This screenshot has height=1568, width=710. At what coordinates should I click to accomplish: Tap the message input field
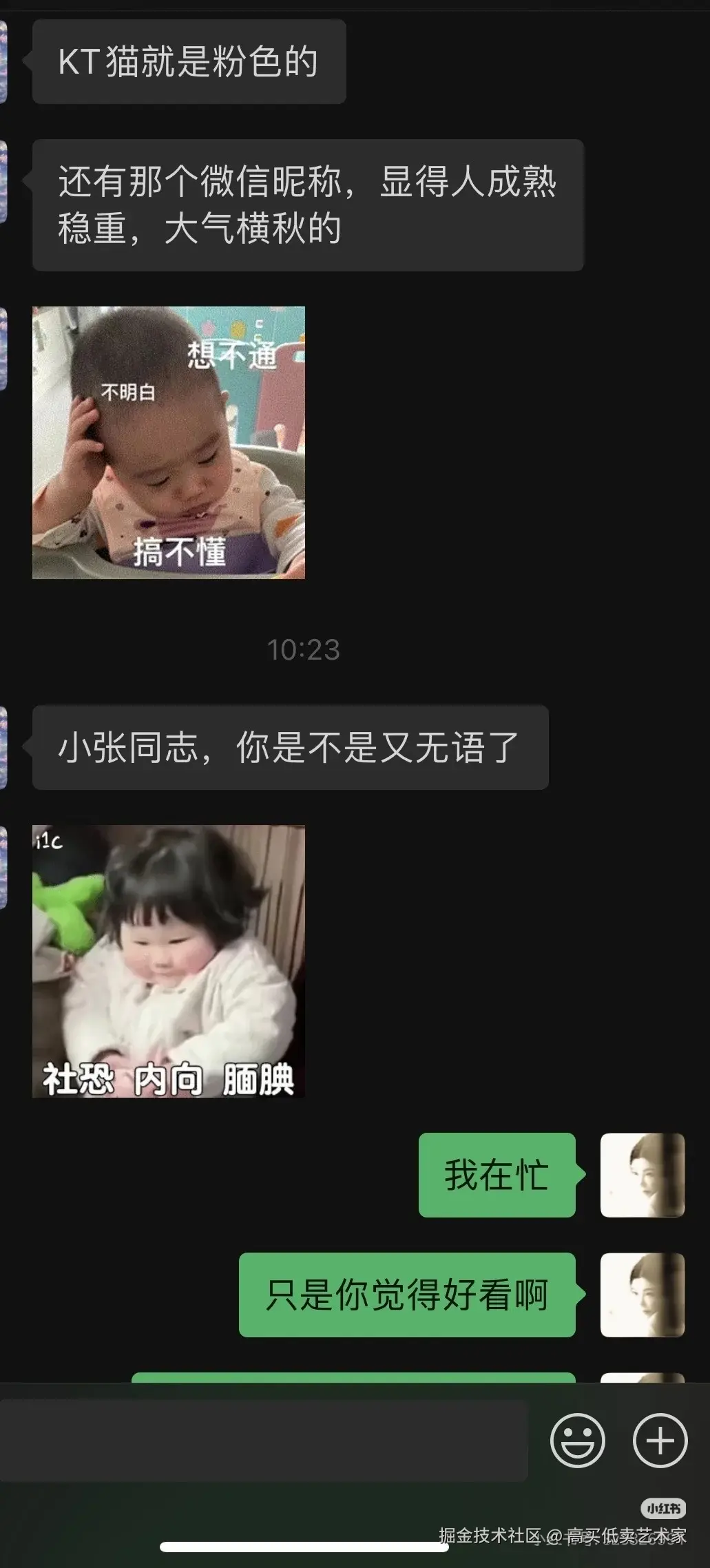pyautogui.click(x=264, y=1440)
